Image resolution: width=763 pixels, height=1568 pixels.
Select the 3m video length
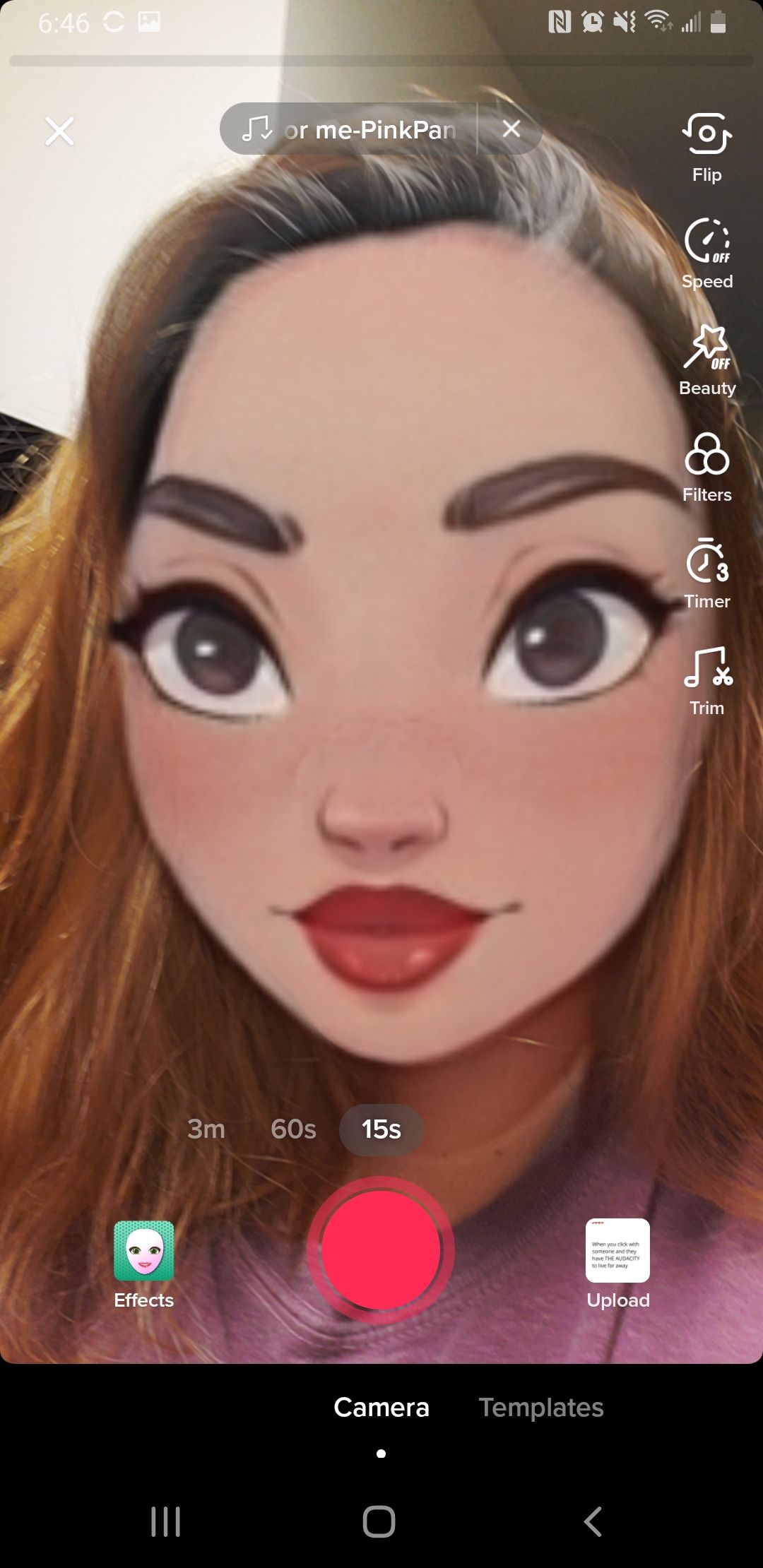point(206,1129)
